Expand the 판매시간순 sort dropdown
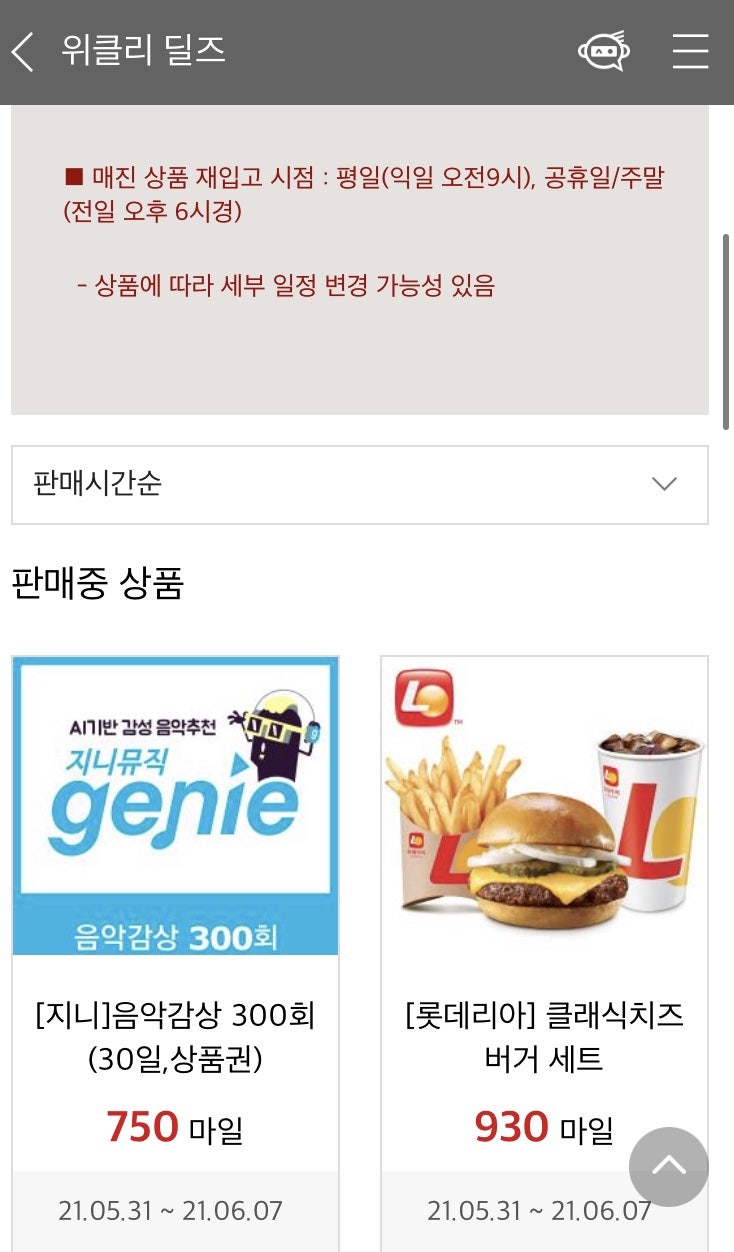Image resolution: width=734 pixels, height=1252 pixels. tap(360, 485)
